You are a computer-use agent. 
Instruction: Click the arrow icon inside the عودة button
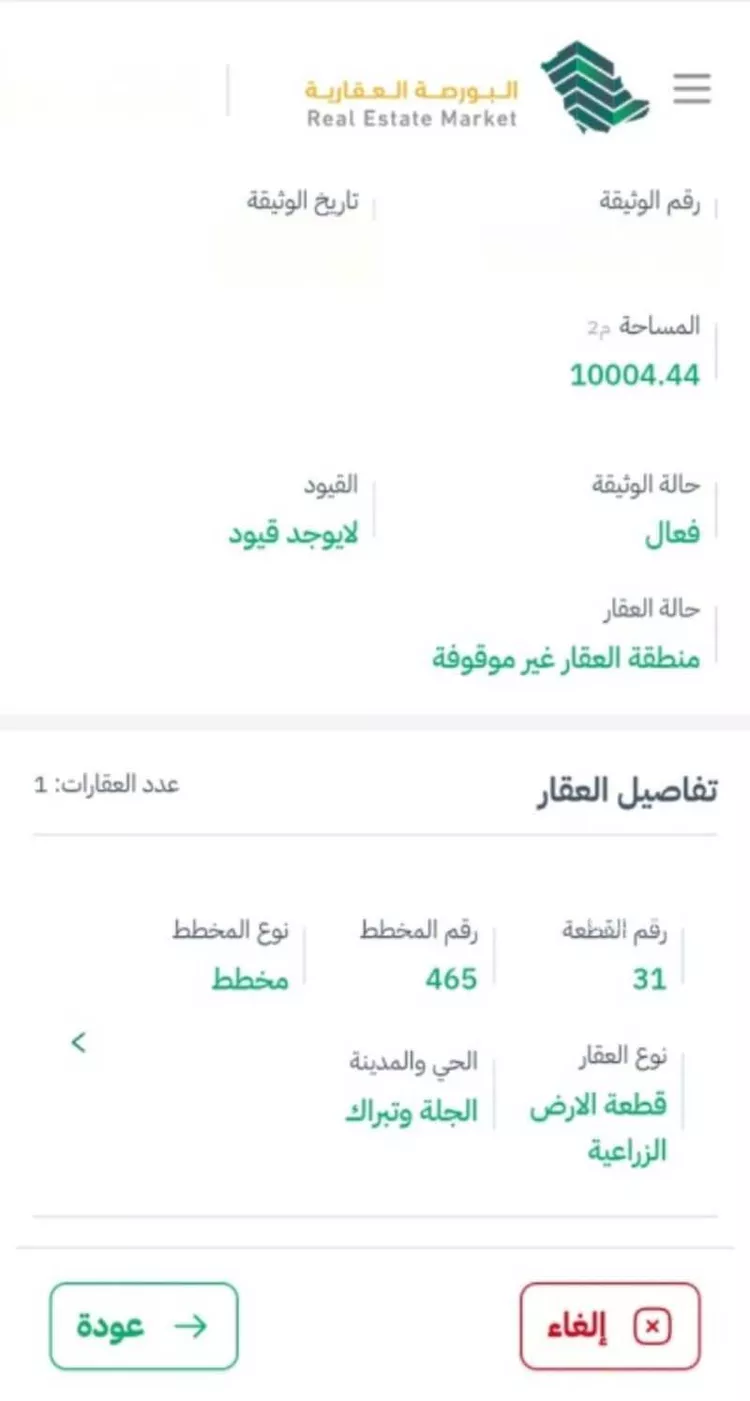coord(190,1326)
